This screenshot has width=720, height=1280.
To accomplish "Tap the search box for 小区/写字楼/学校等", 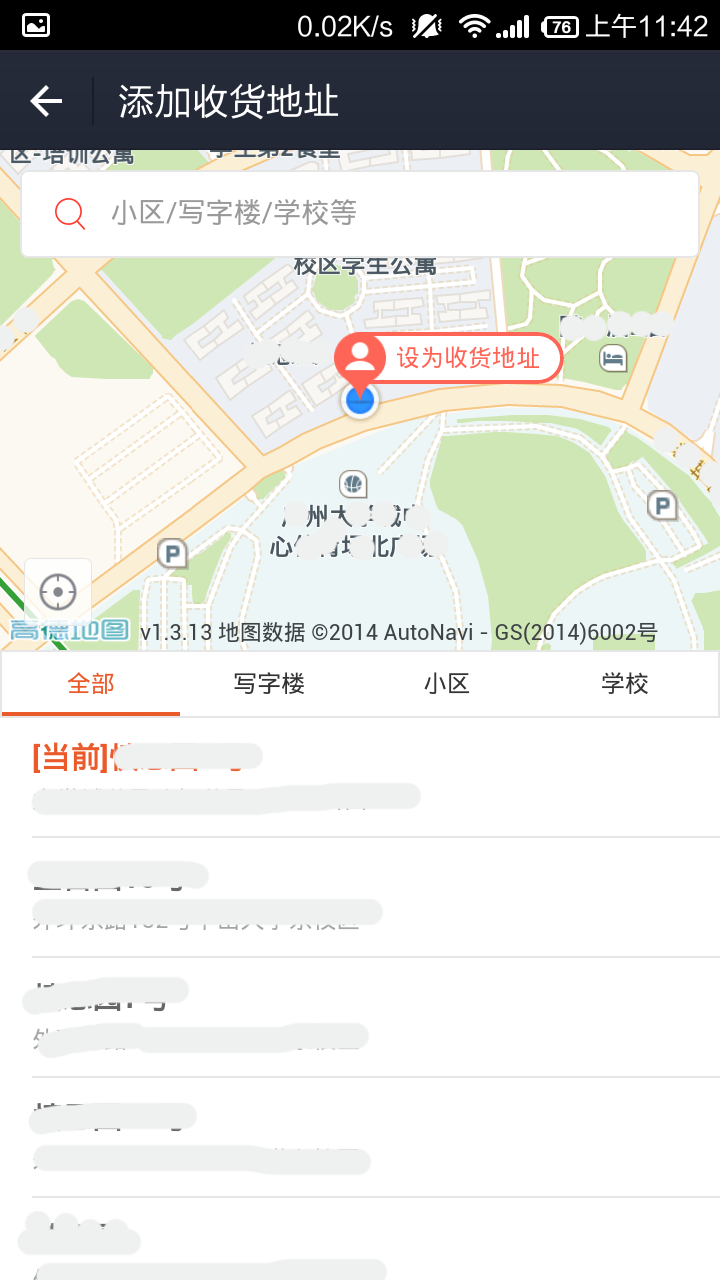I will coord(360,213).
